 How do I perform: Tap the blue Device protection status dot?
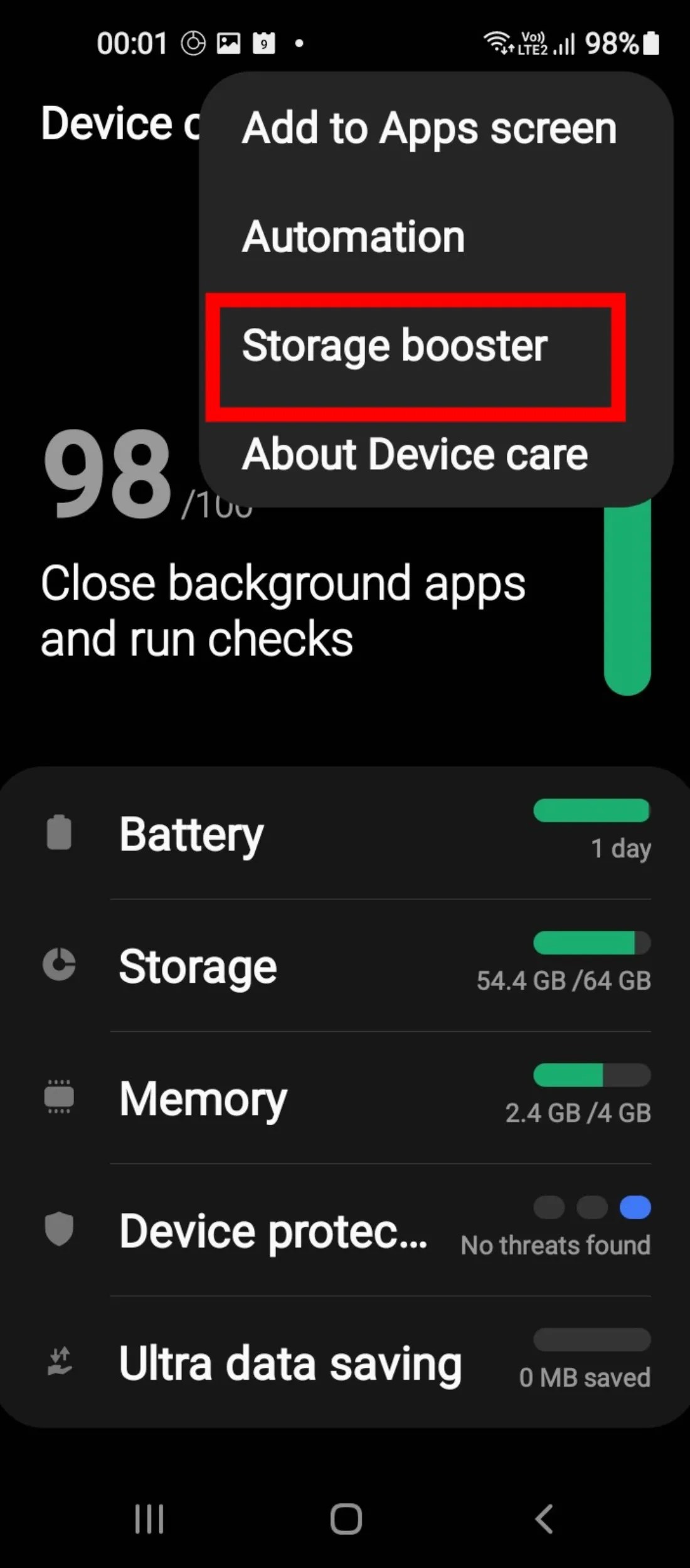[x=637, y=1208]
